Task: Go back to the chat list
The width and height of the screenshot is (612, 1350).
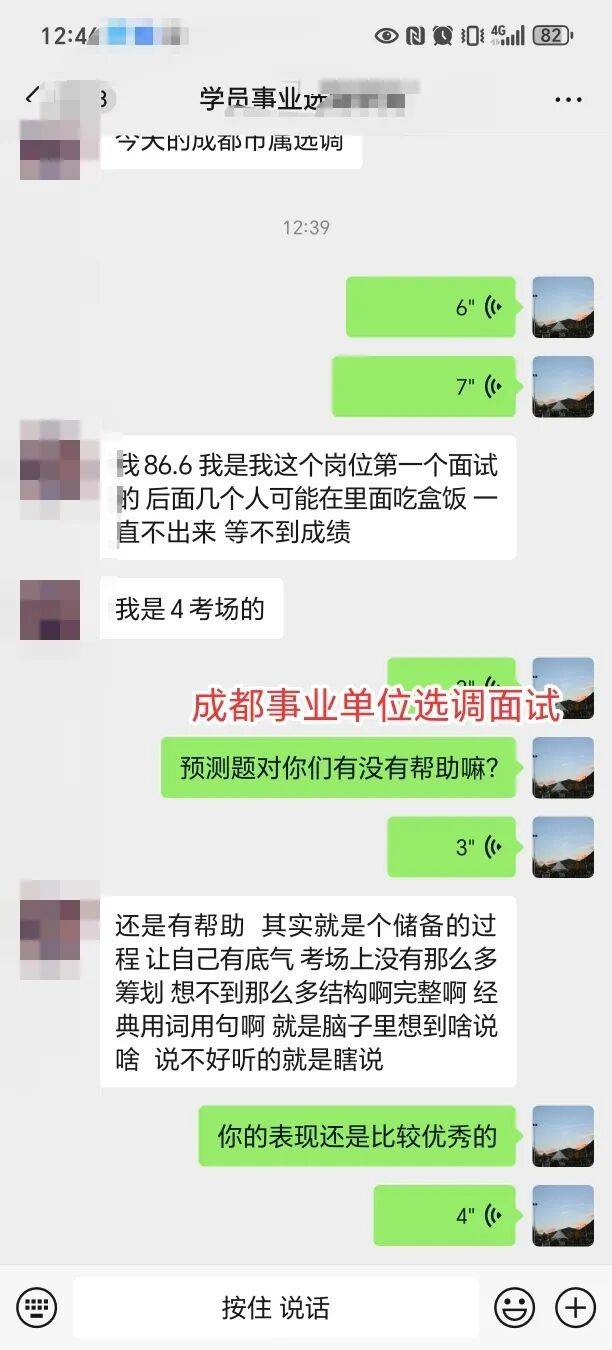Action: click(x=34, y=96)
